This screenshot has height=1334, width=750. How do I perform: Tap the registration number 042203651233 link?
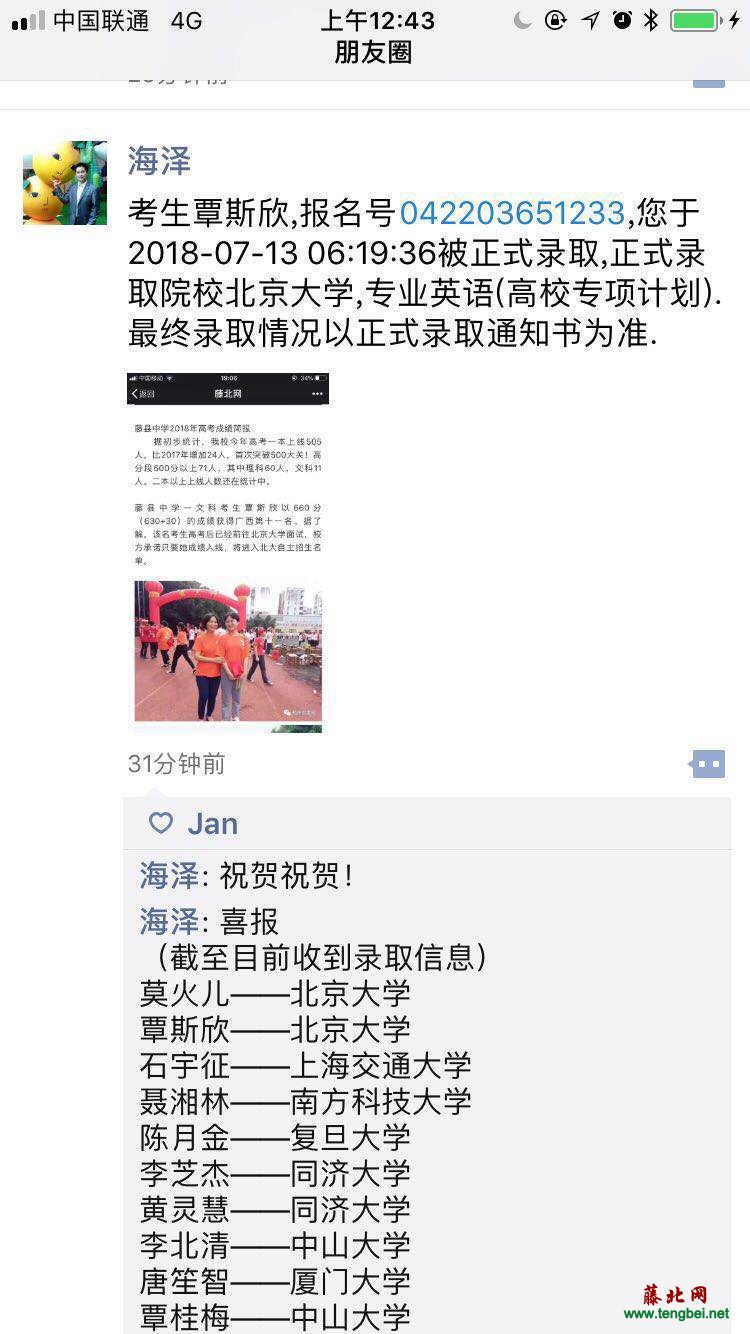pos(512,213)
